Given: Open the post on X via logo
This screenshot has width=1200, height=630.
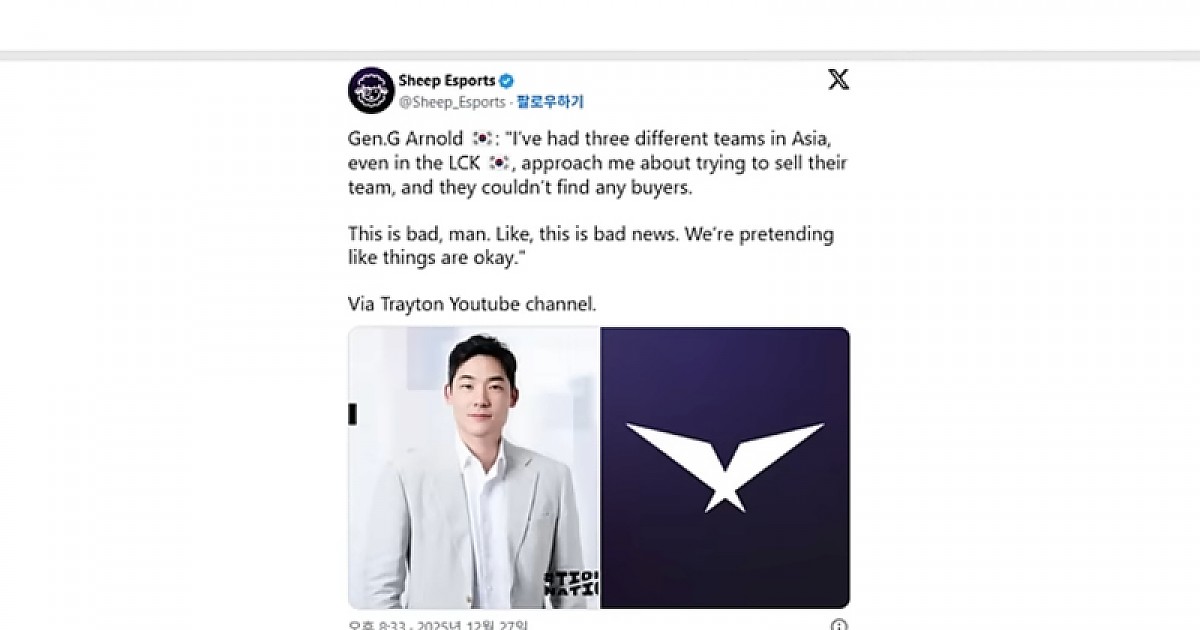Looking at the screenshot, I should click(838, 80).
